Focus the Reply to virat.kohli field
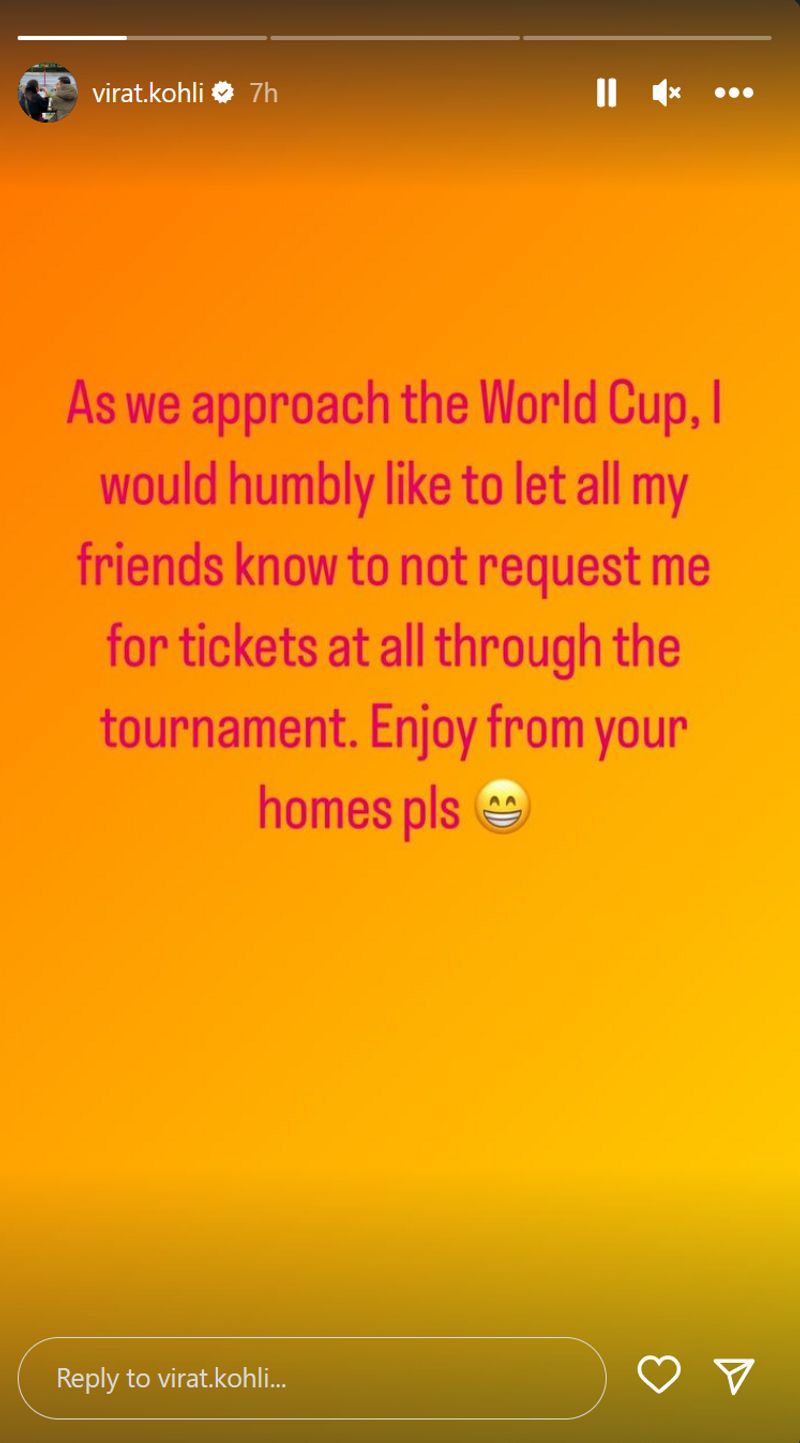The image size is (800, 1443). click(312, 1378)
